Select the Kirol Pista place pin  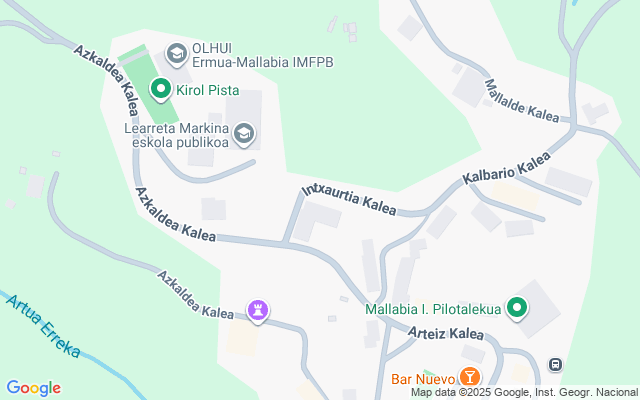[x=161, y=89]
